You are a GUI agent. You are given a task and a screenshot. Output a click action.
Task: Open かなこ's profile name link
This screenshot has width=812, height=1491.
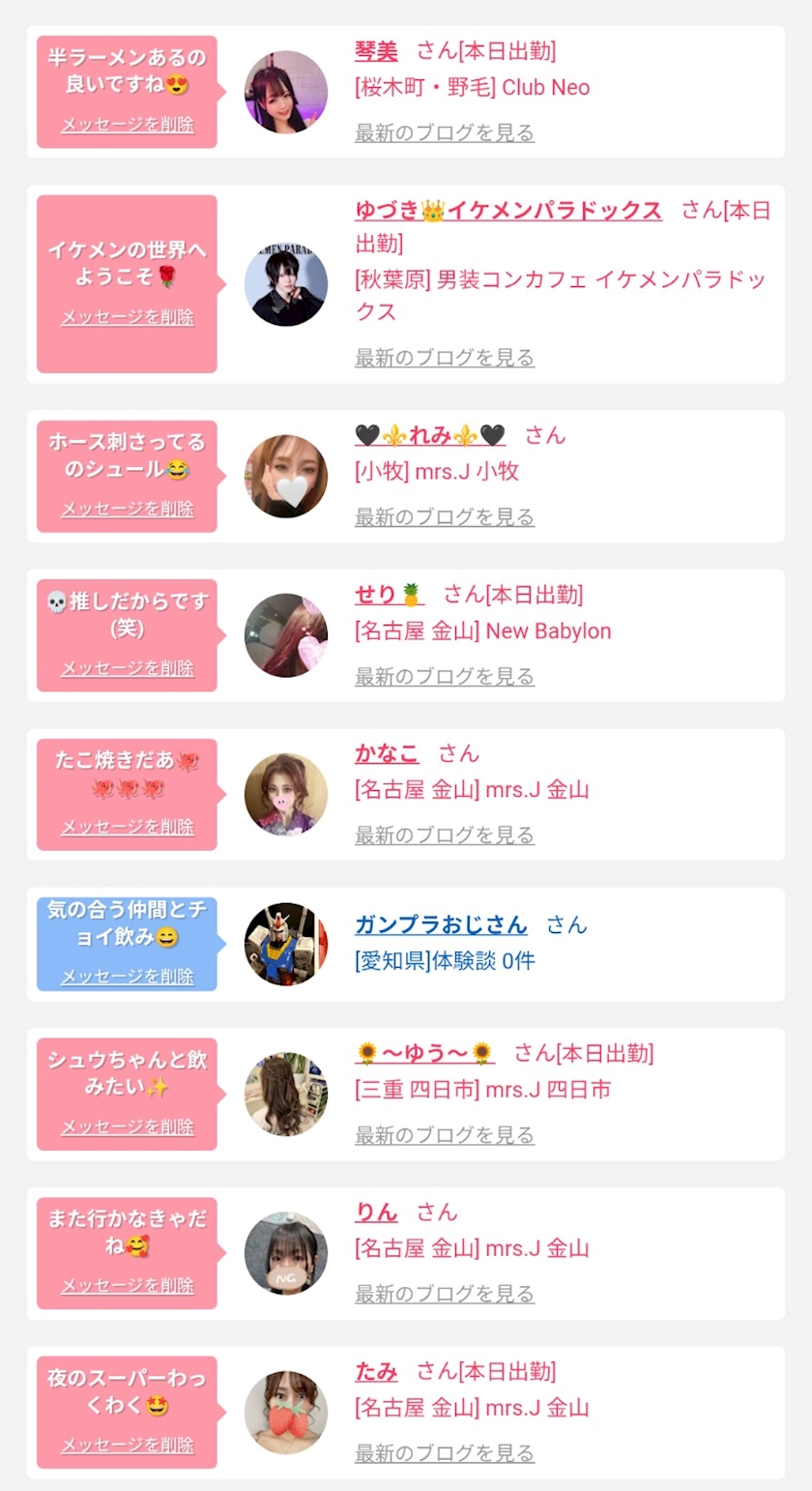[x=387, y=753]
